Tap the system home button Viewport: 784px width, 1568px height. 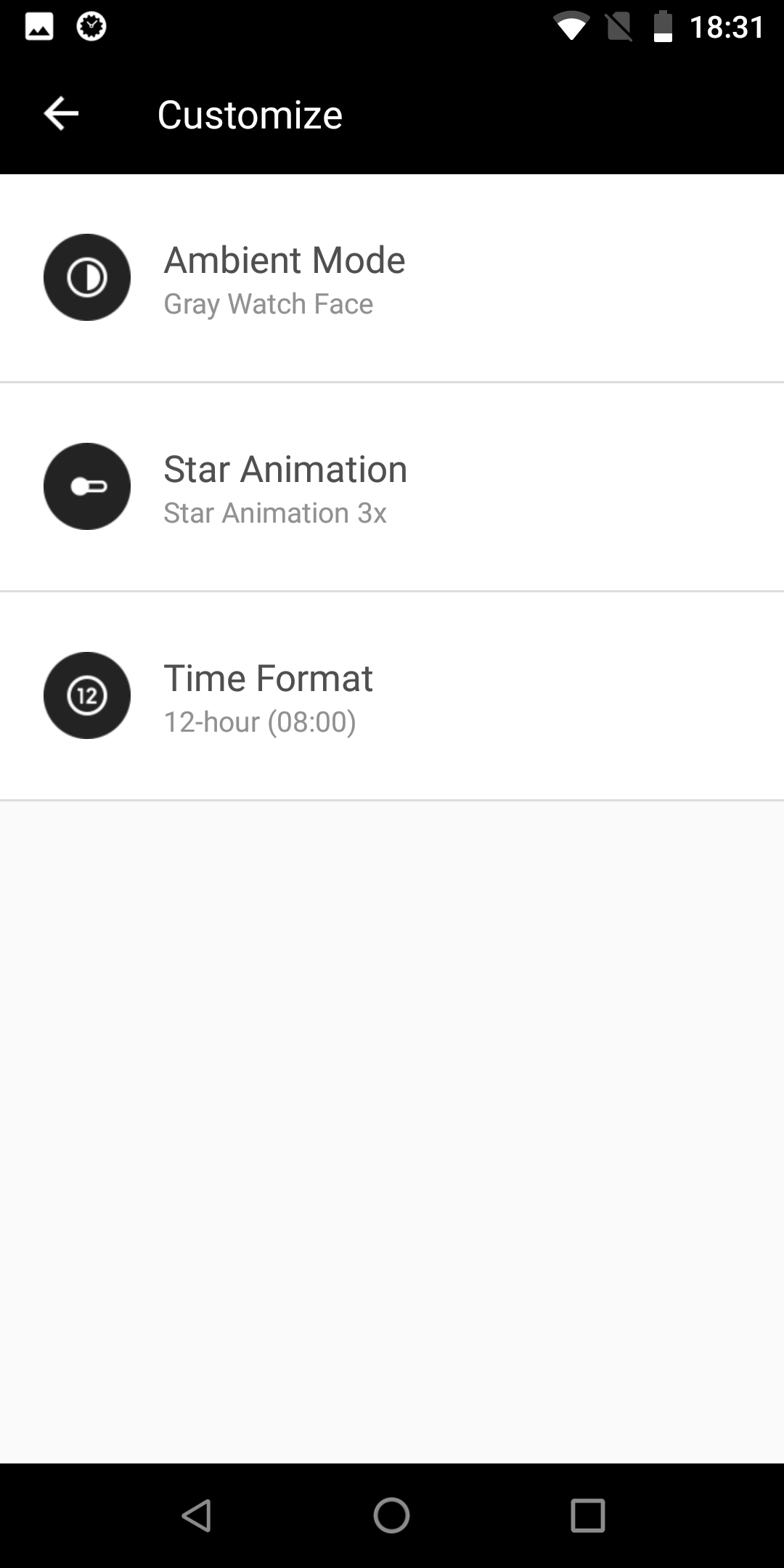click(x=392, y=1516)
